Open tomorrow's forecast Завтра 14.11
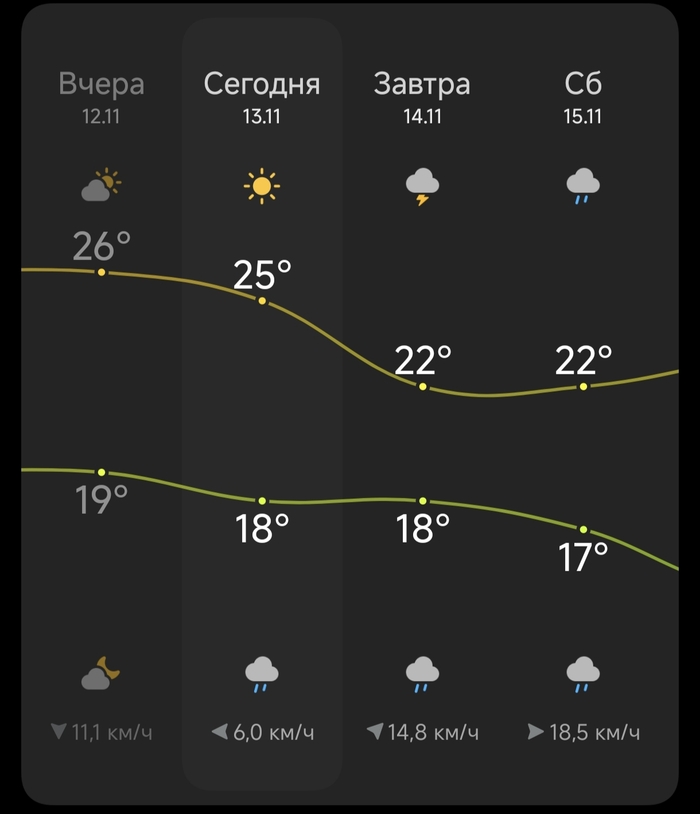This screenshot has height=814, width=700. click(x=422, y=95)
